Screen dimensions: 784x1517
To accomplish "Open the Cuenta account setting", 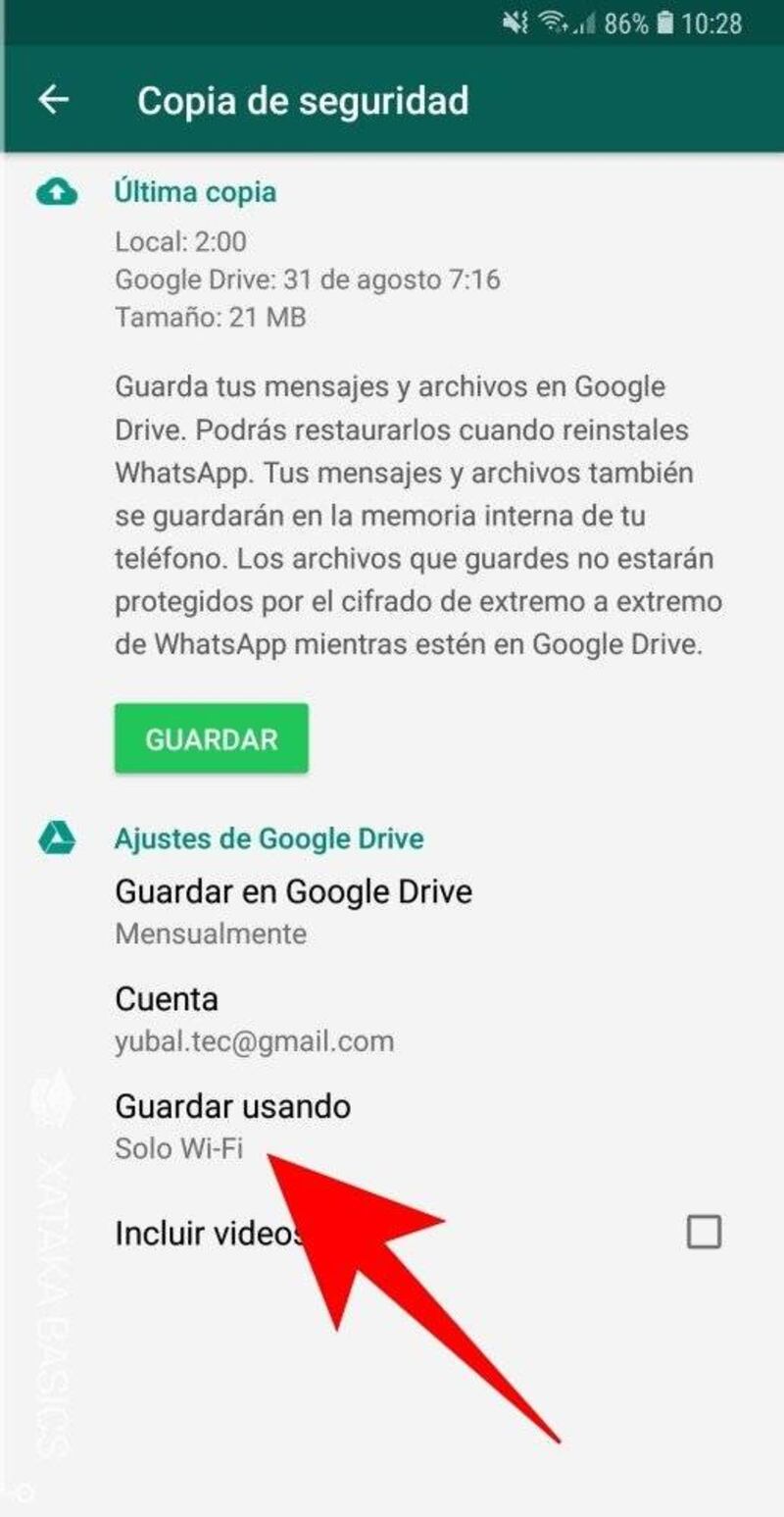I will 392,1018.
